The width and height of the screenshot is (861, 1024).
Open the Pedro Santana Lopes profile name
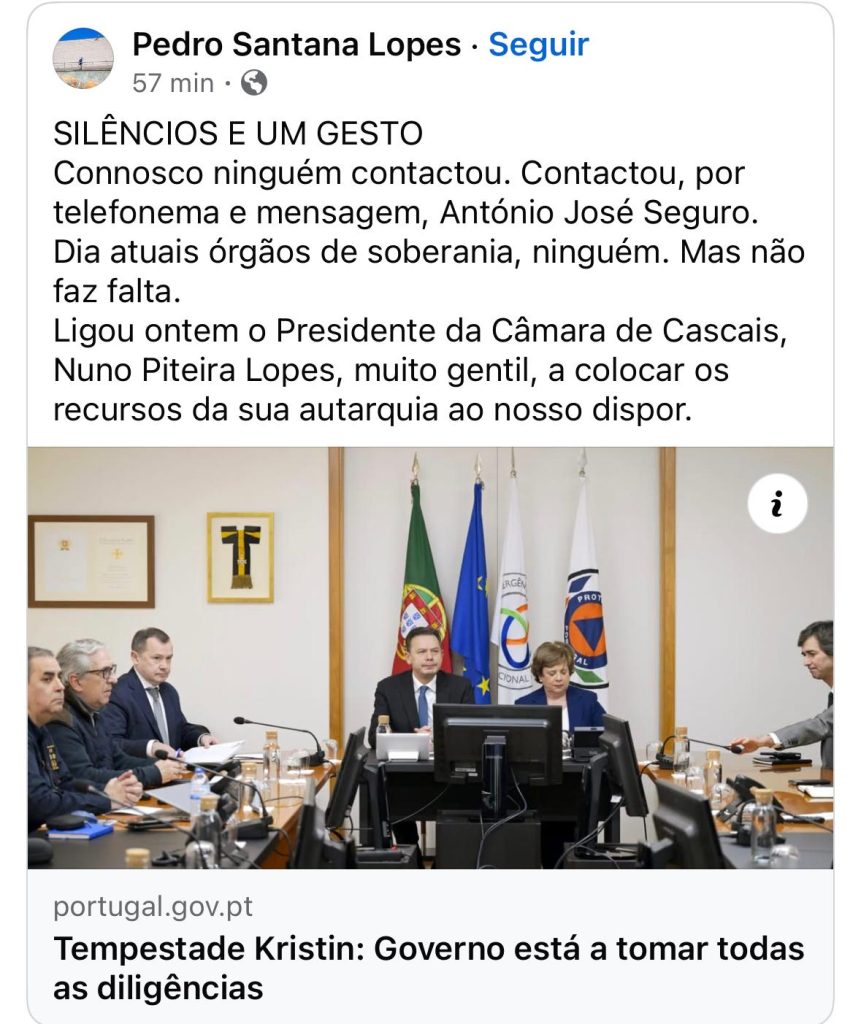tap(296, 45)
